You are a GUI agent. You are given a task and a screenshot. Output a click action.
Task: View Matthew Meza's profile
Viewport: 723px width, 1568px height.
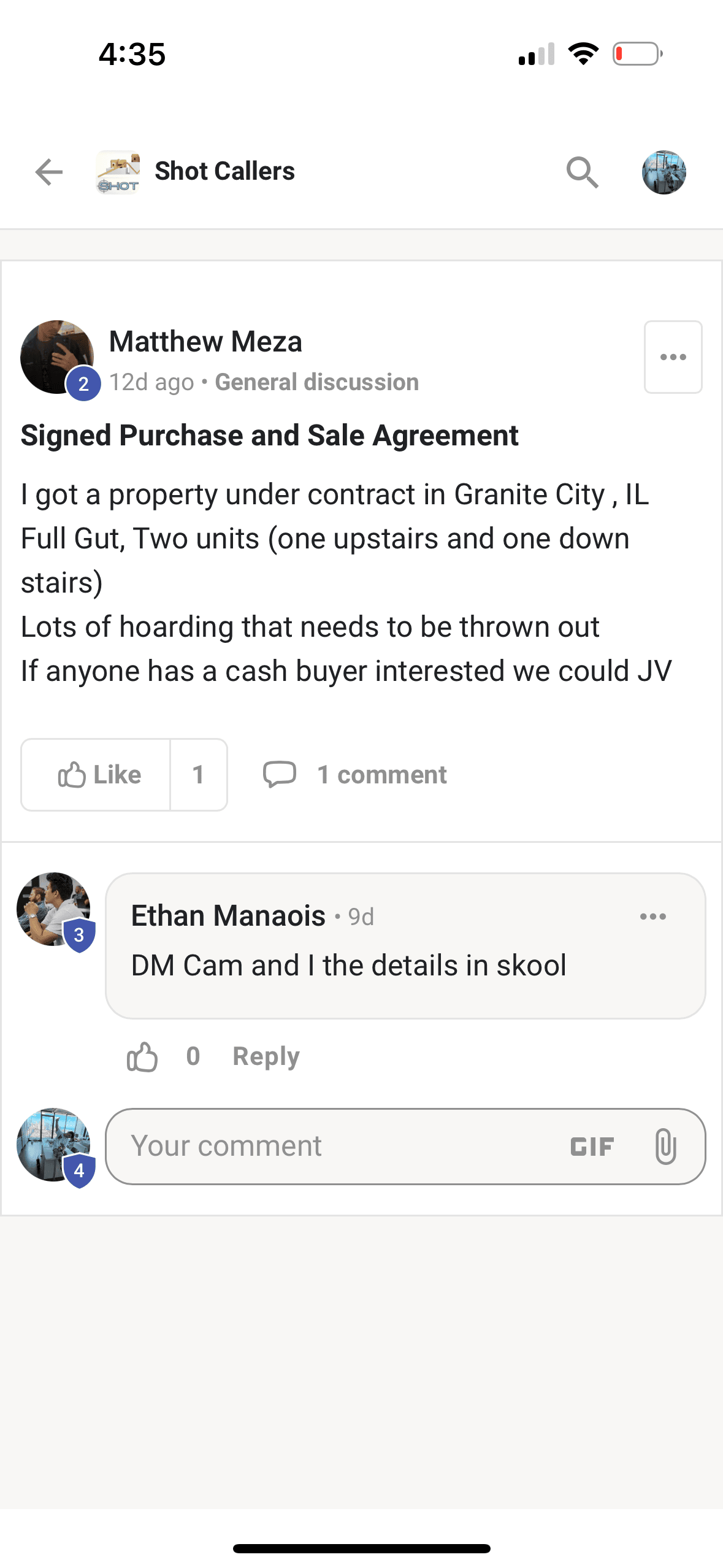[x=205, y=342]
